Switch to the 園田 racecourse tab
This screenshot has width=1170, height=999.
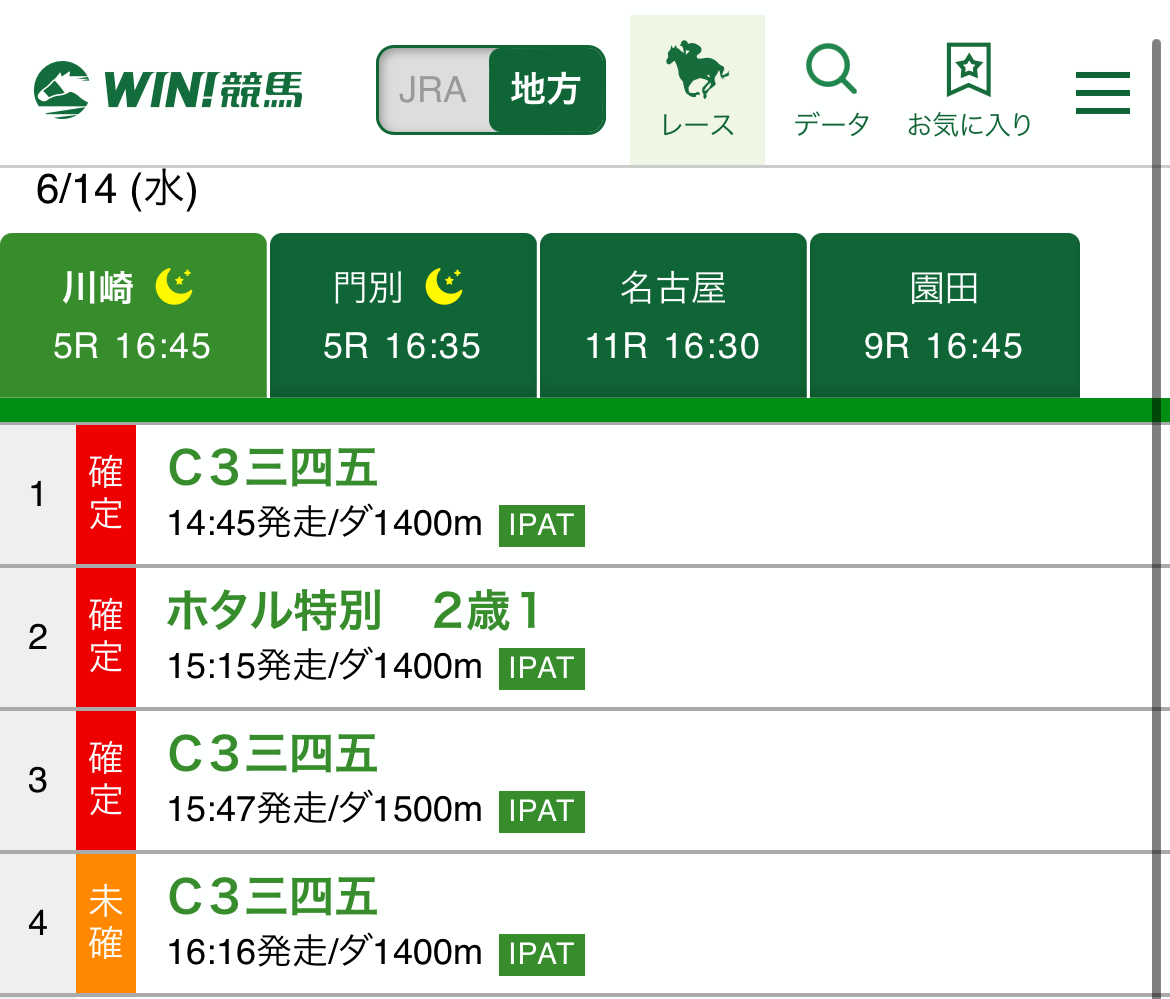[x=944, y=316]
